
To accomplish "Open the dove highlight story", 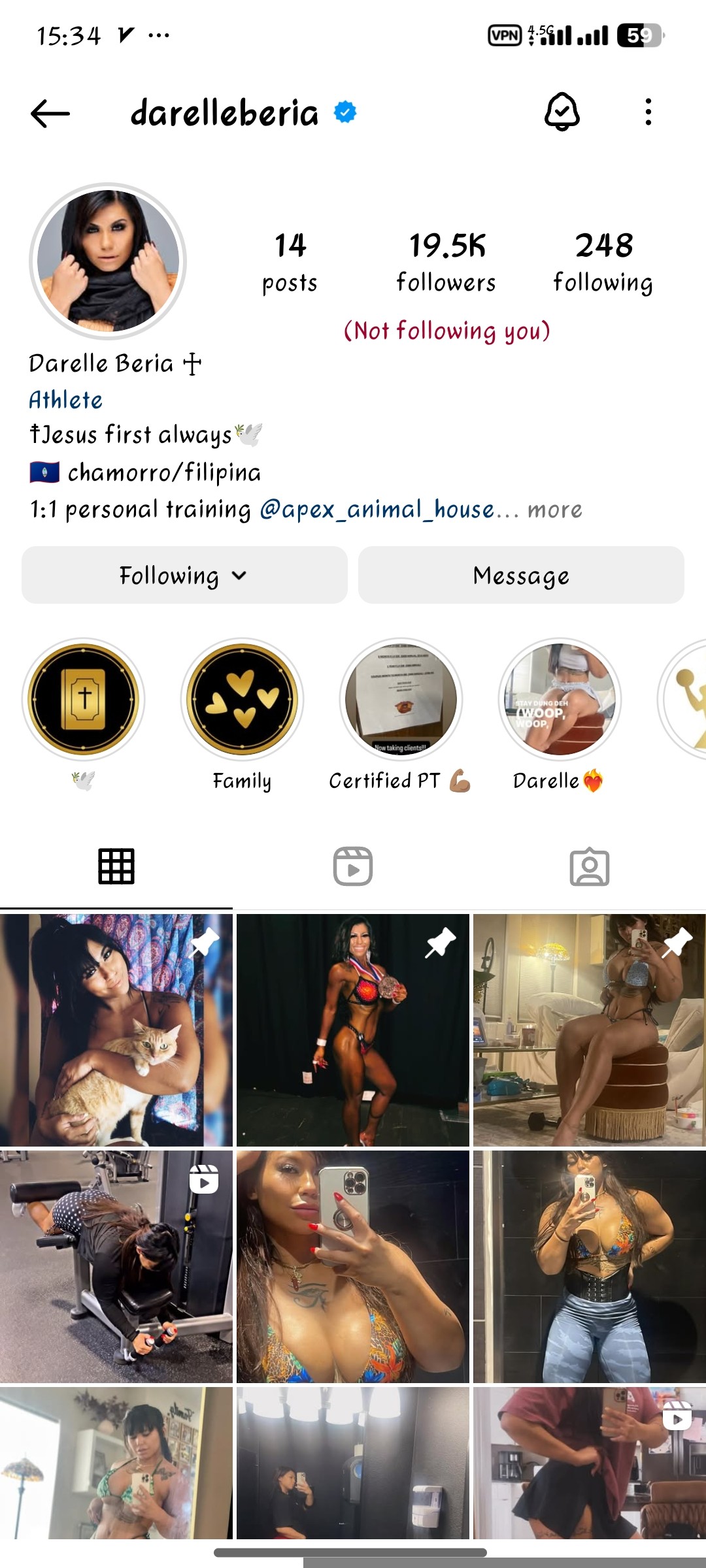I will point(84,699).
